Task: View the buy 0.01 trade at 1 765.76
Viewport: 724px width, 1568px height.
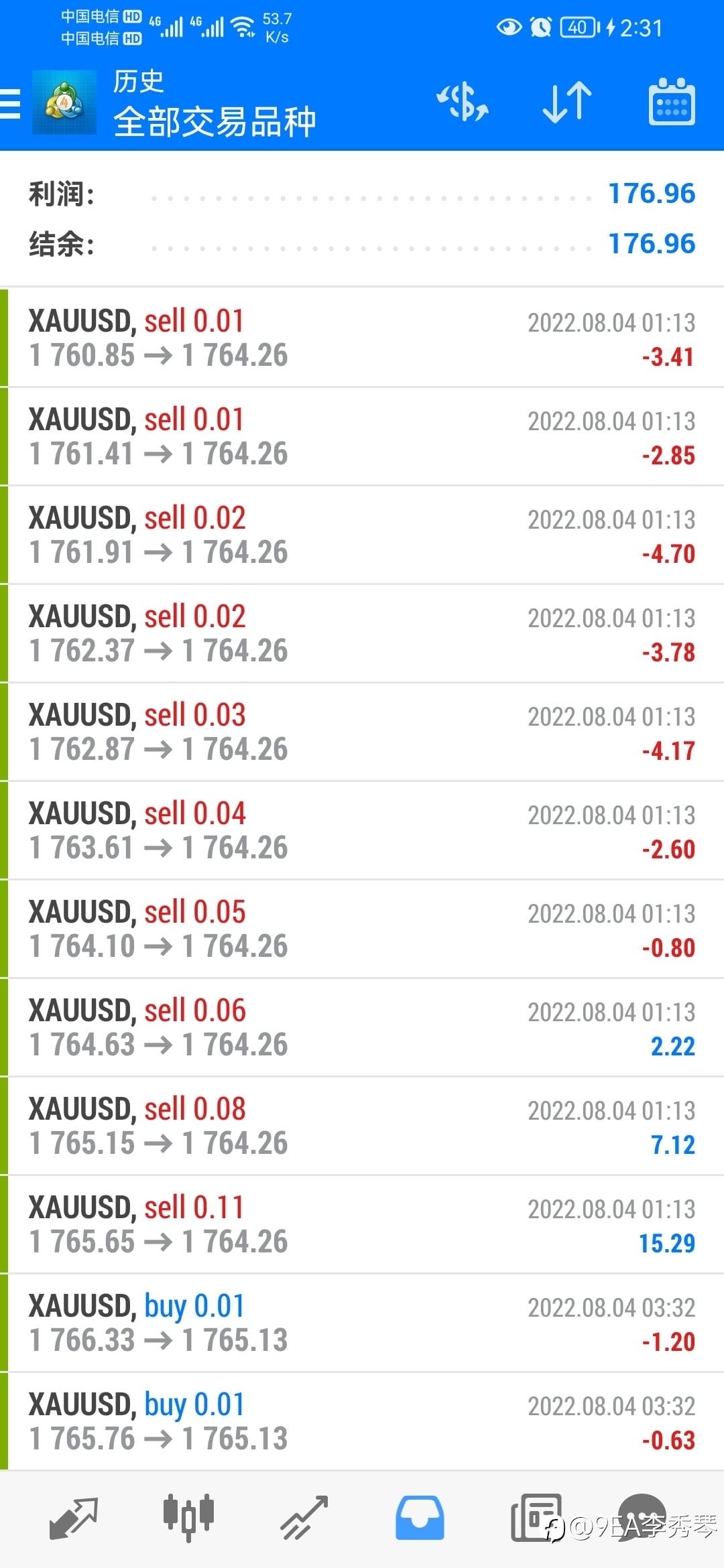Action: [362, 1421]
